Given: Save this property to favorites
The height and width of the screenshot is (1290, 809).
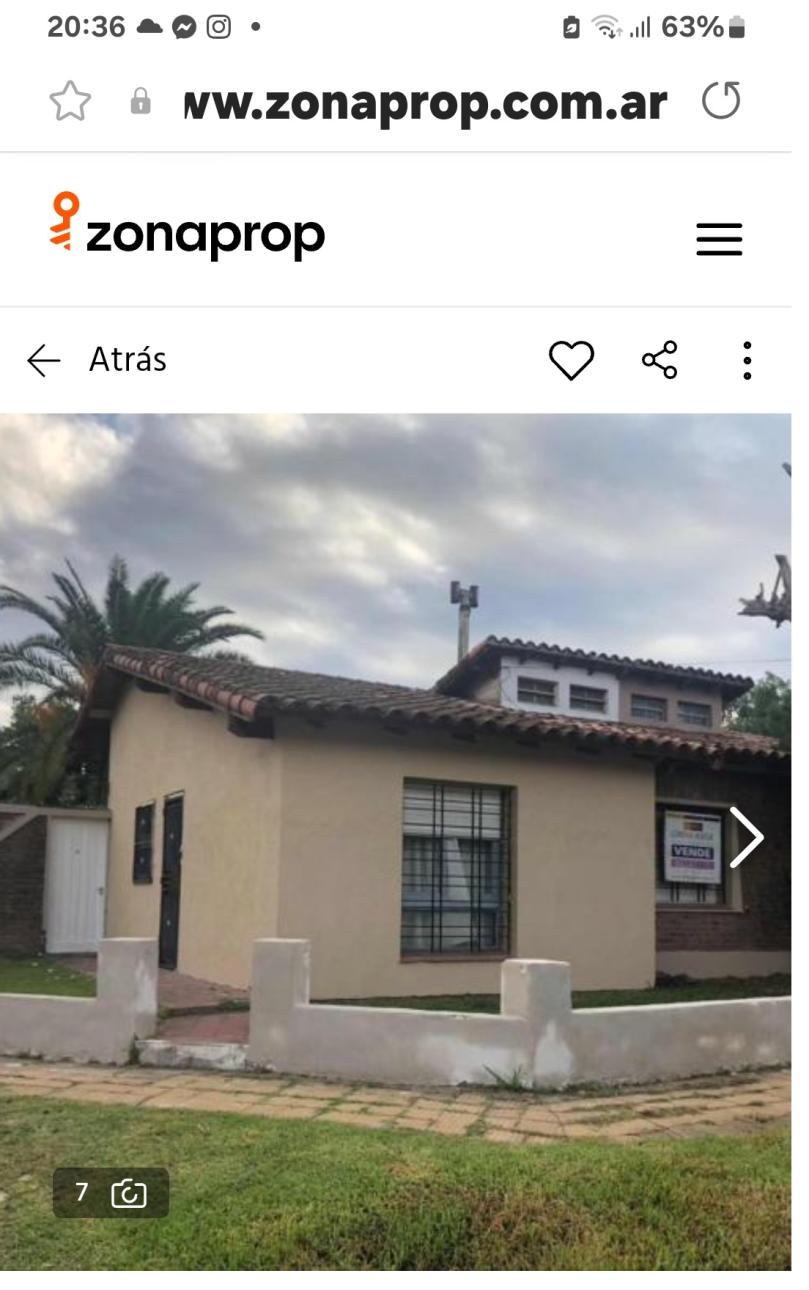Looking at the screenshot, I should (571, 360).
